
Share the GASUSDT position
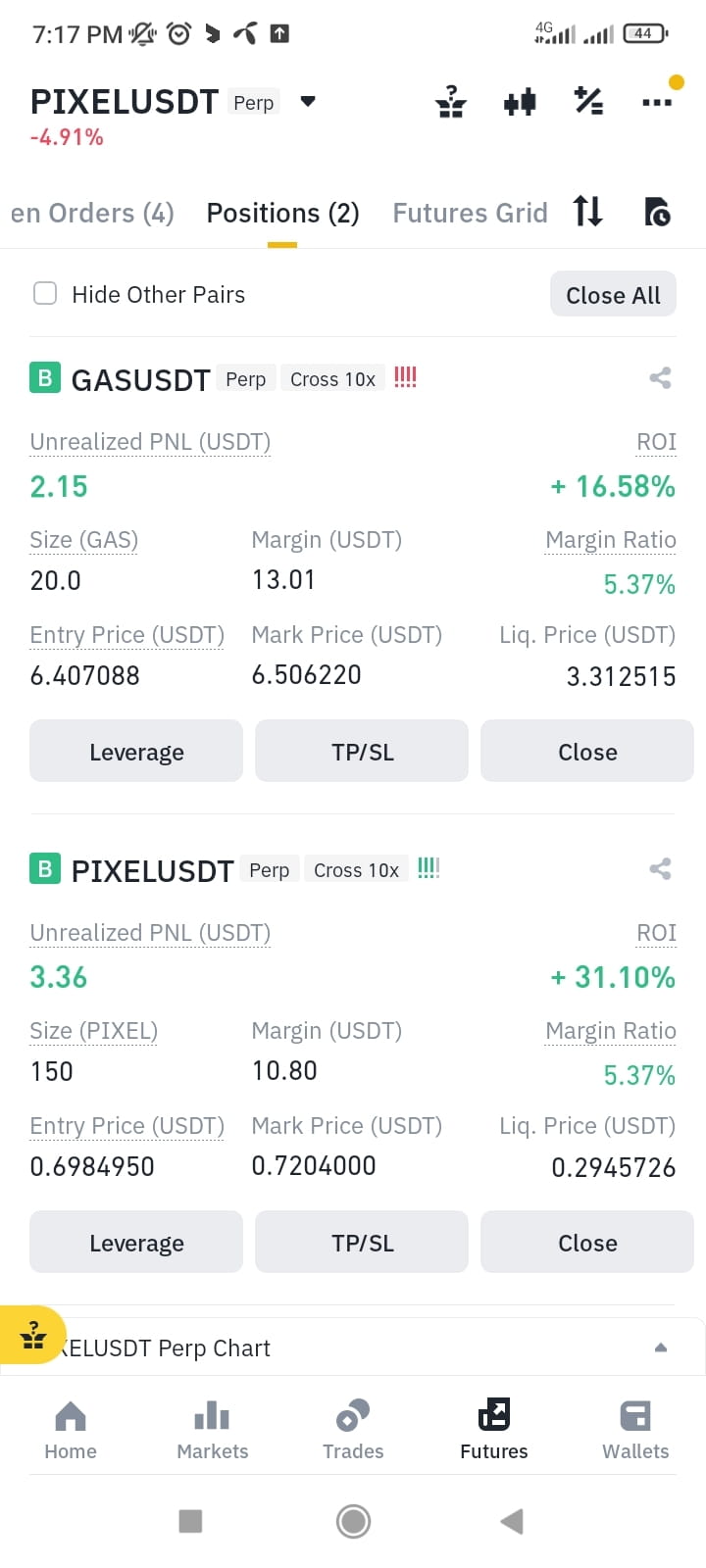pyautogui.click(x=660, y=377)
